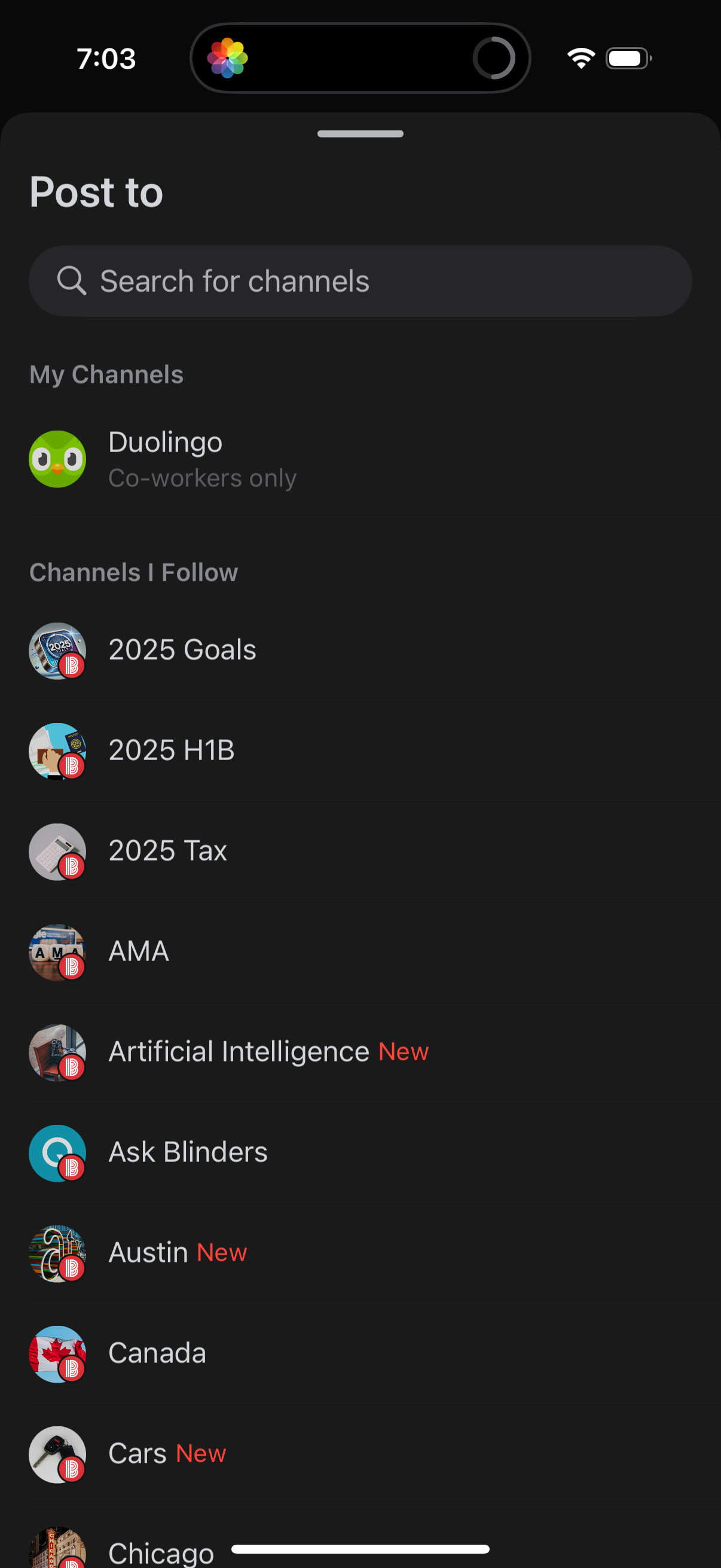Tap the Canada flag channel icon
The image size is (721, 1568).
coord(57,1353)
